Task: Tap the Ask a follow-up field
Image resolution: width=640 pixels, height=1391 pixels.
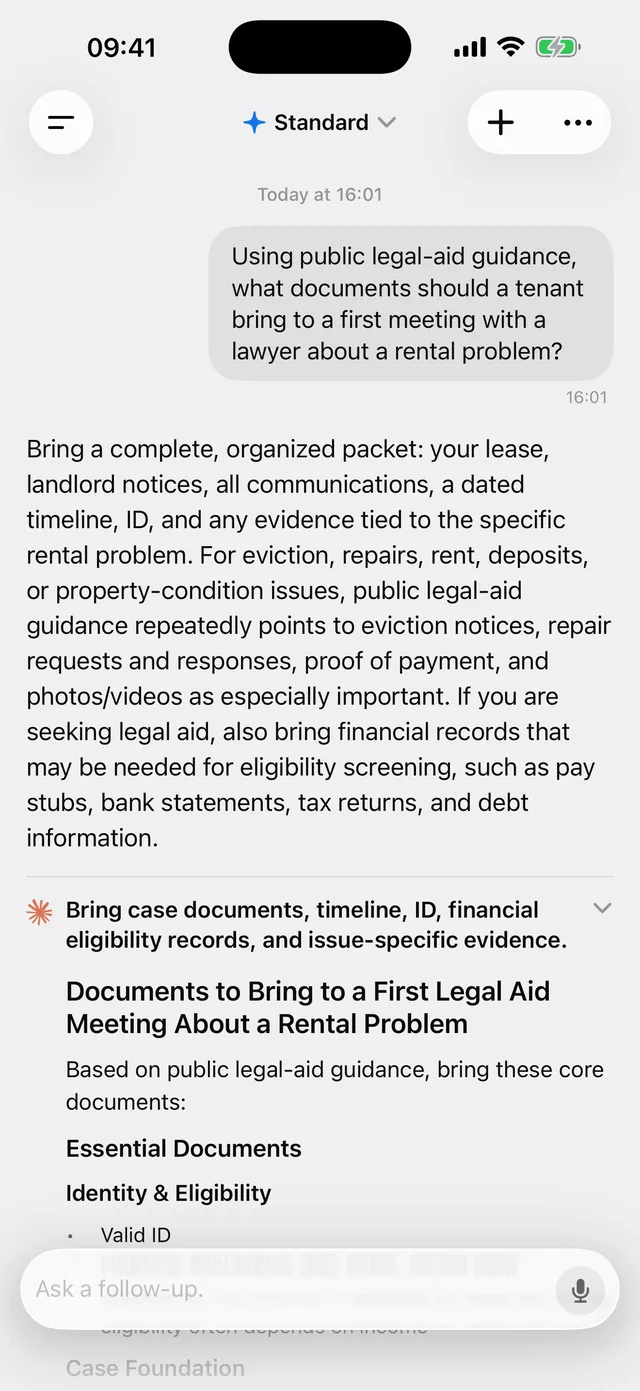Action: [x=290, y=1289]
